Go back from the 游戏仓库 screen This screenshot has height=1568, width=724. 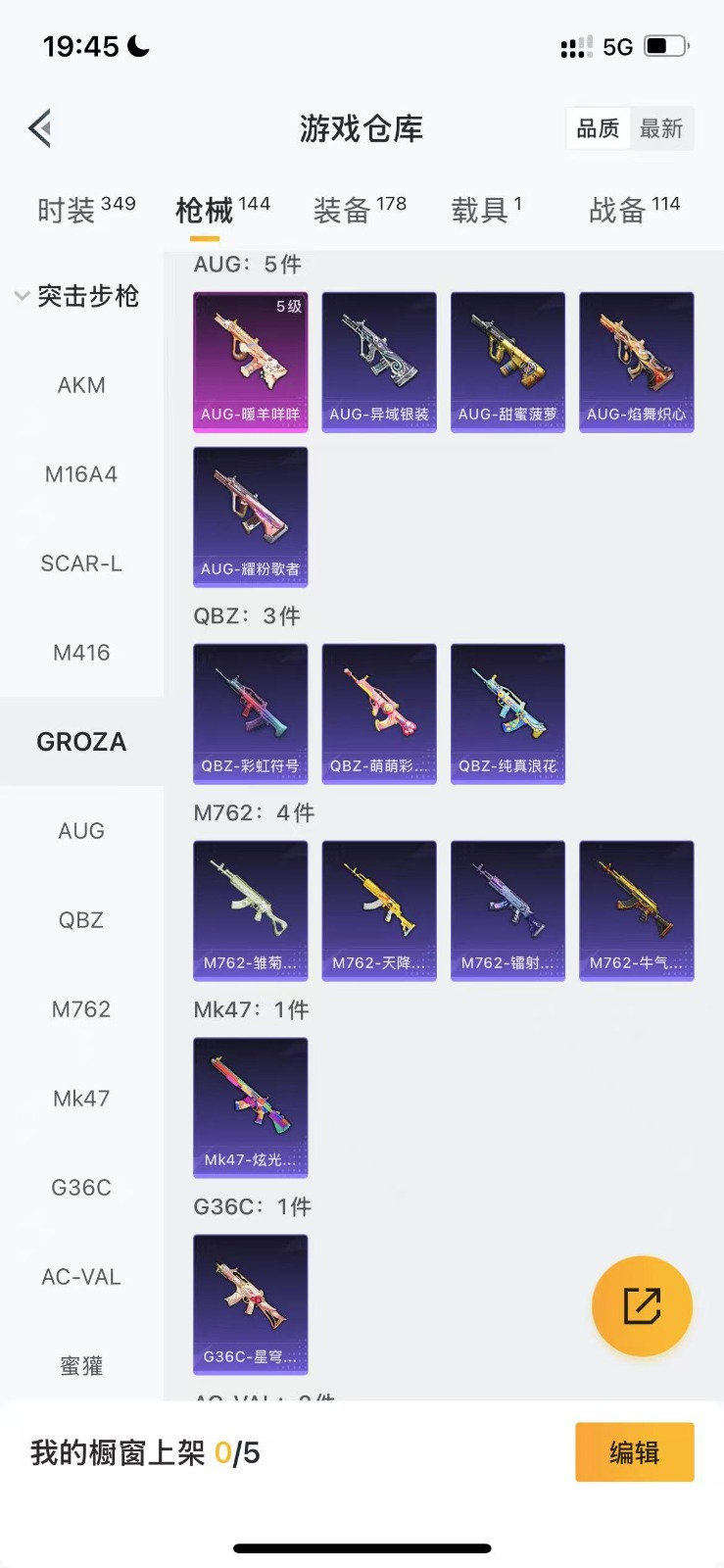click(x=40, y=128)
